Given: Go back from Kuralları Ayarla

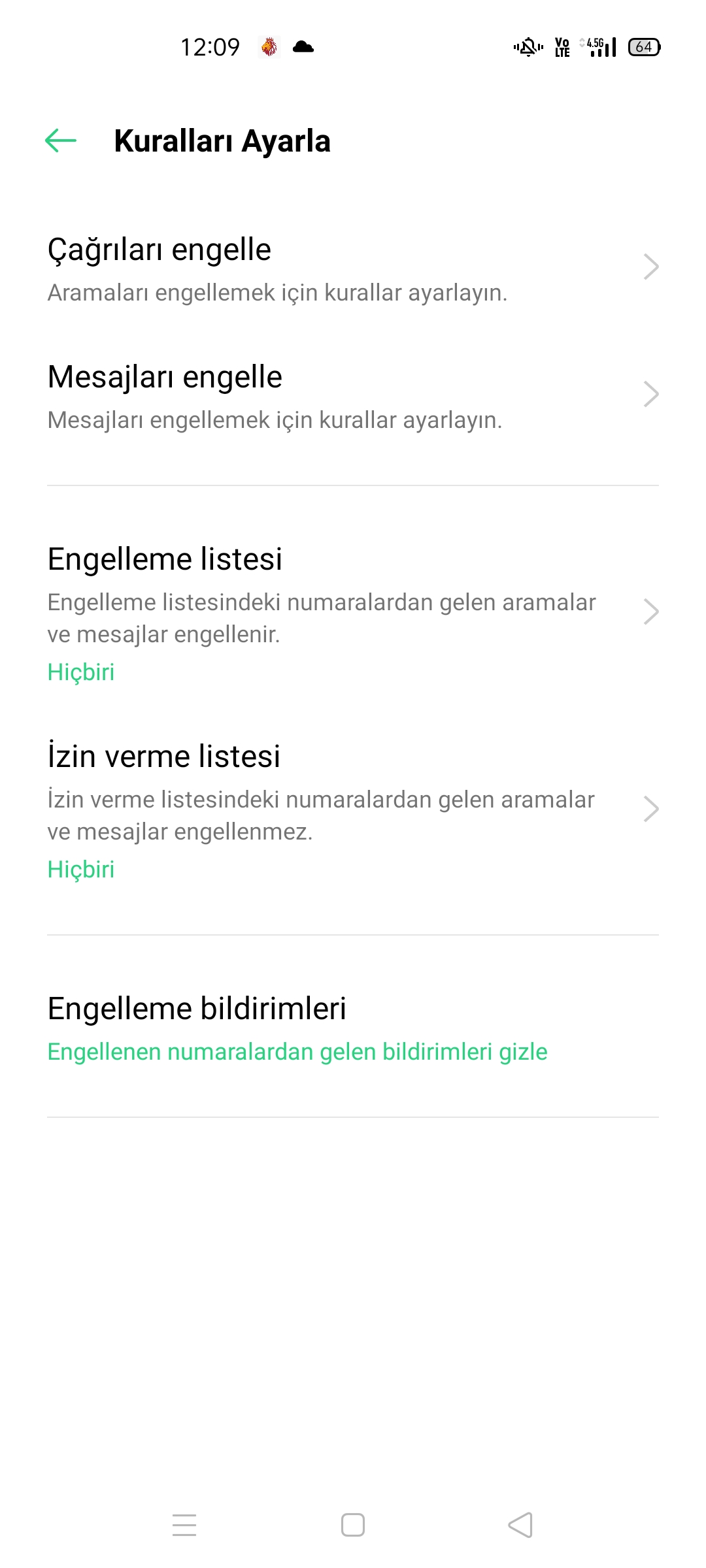Looking at the screenshot, I should tap(61, 140).
